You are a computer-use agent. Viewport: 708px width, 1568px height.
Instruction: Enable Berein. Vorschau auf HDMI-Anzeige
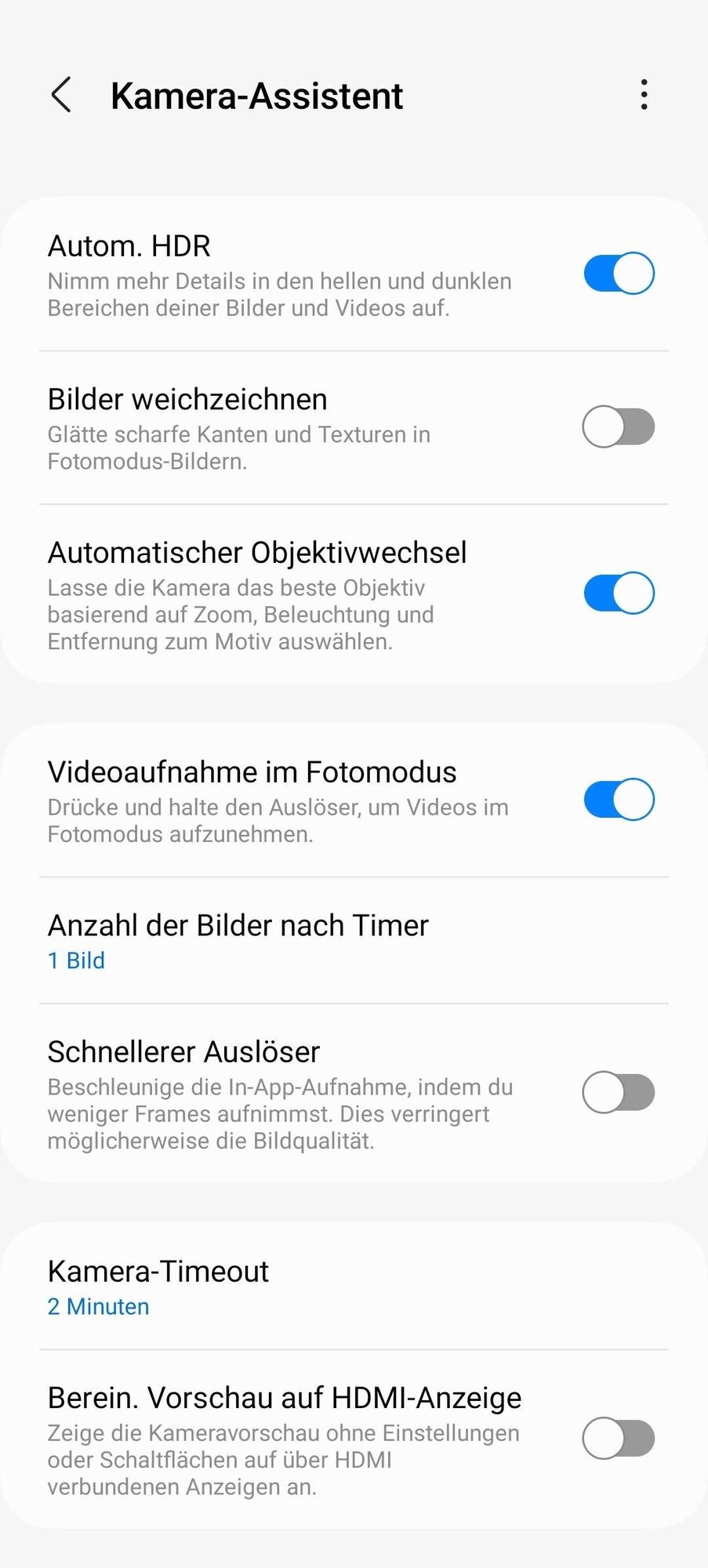(619, 1439)
